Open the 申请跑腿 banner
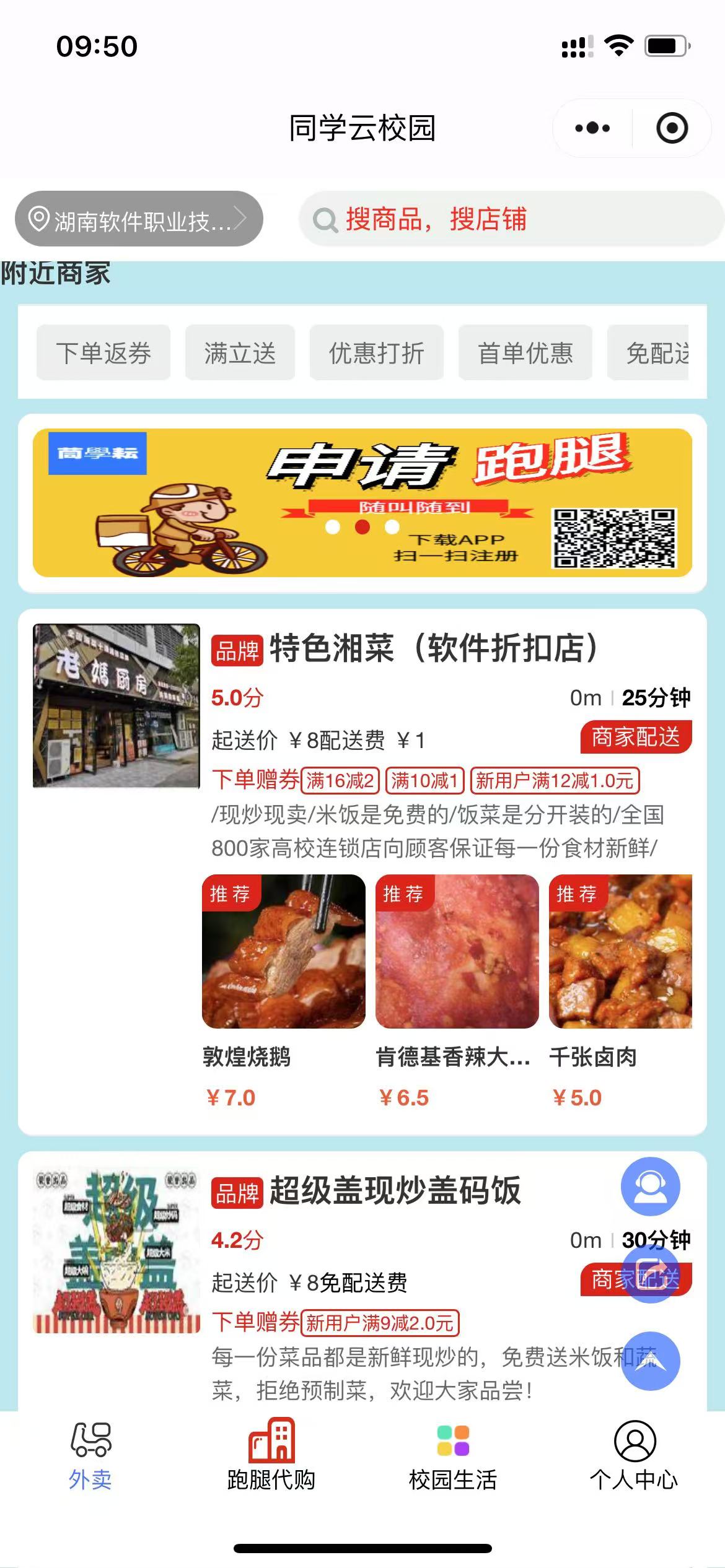This screenshot has width=725, height=1568. click(x=362, y=503)
